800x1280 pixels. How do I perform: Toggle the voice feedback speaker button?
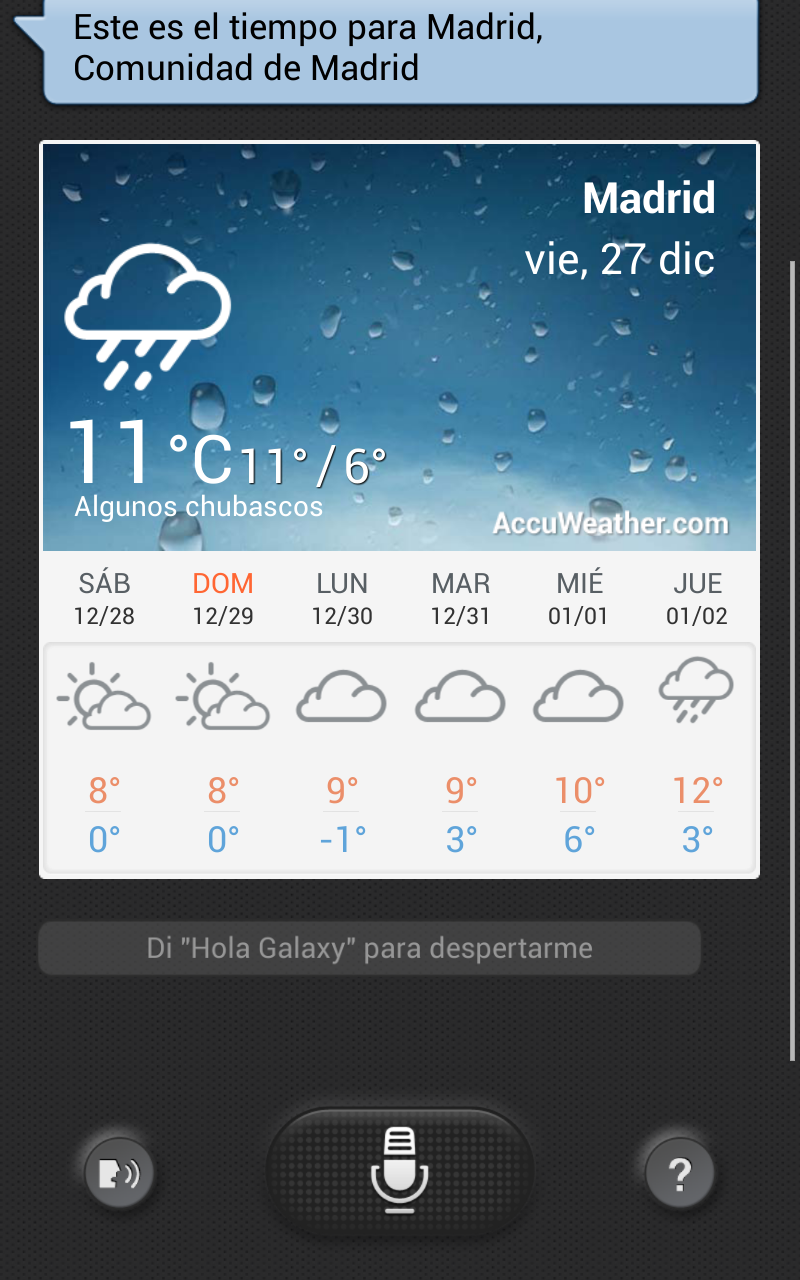tap(120, 1172)
